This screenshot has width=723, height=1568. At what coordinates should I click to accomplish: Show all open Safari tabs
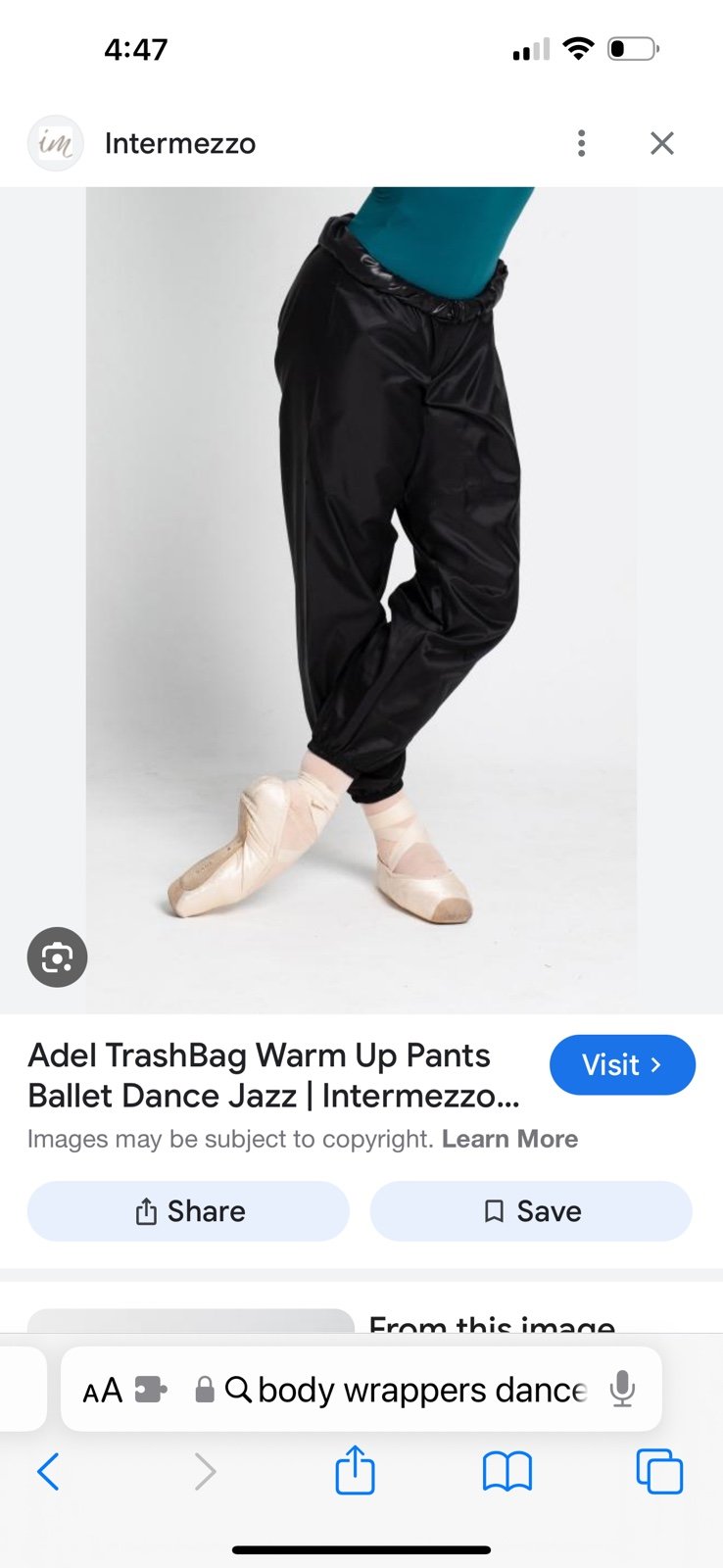pyautogui.click(x=659, y=1471)
